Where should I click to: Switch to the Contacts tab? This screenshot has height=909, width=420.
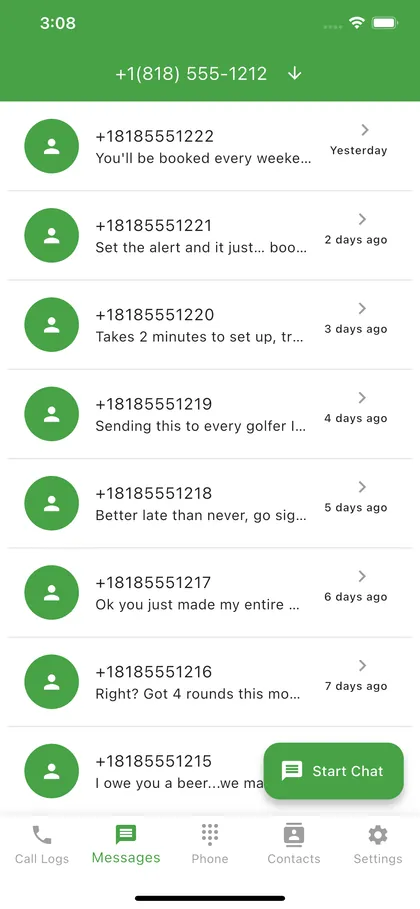294,845
